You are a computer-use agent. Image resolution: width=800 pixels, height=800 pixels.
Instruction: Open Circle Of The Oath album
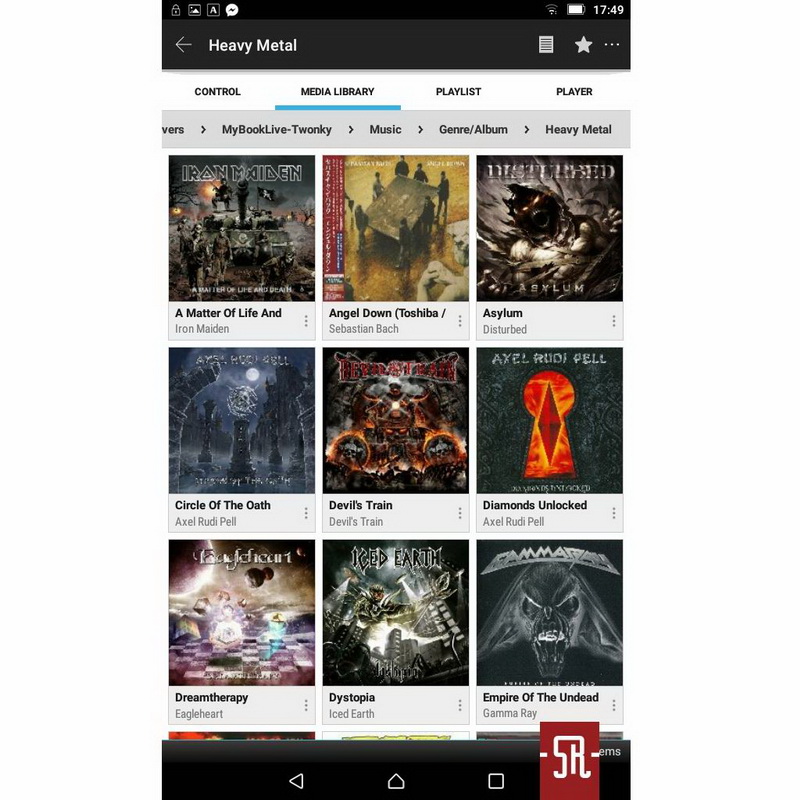(x=241, y=421)
